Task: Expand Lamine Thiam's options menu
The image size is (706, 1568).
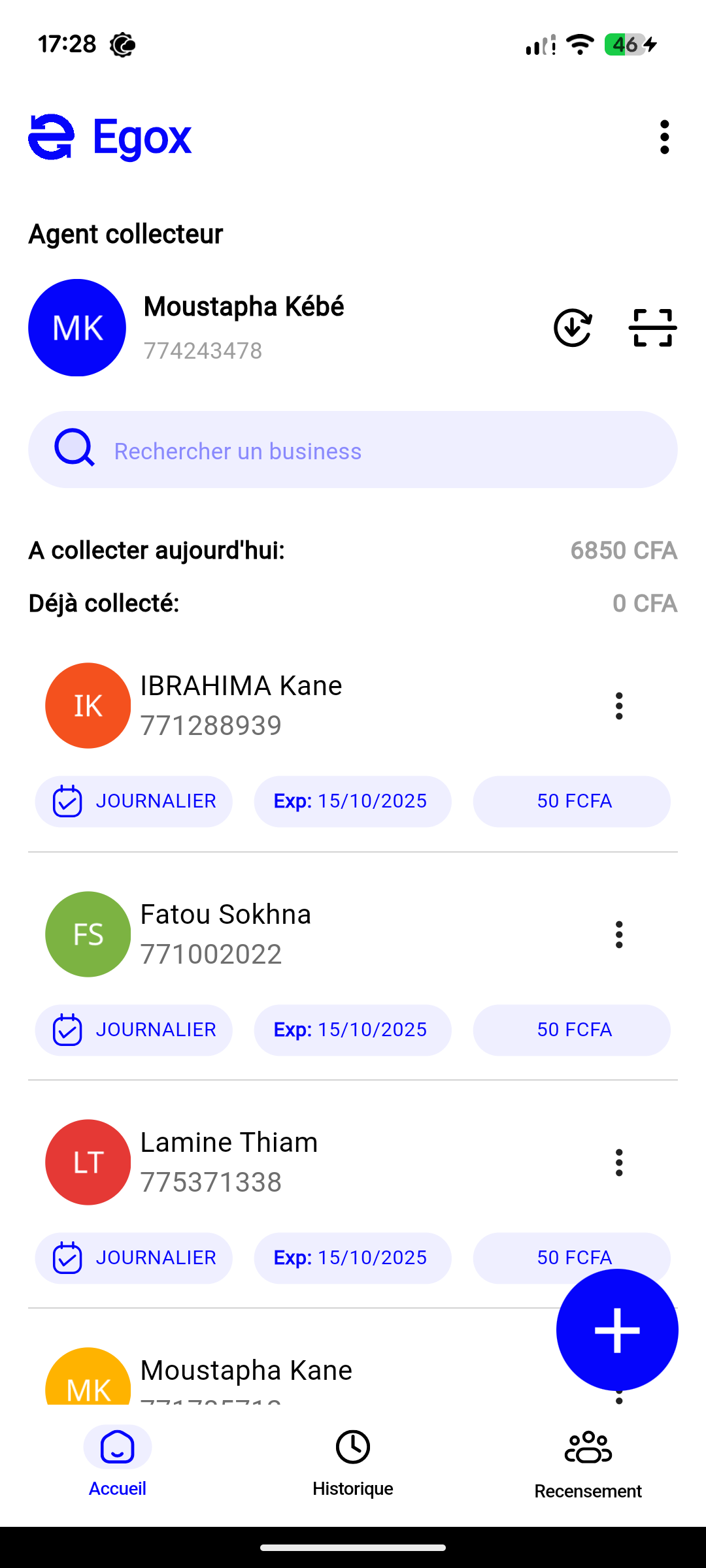Action: (x=618, y=1162)
